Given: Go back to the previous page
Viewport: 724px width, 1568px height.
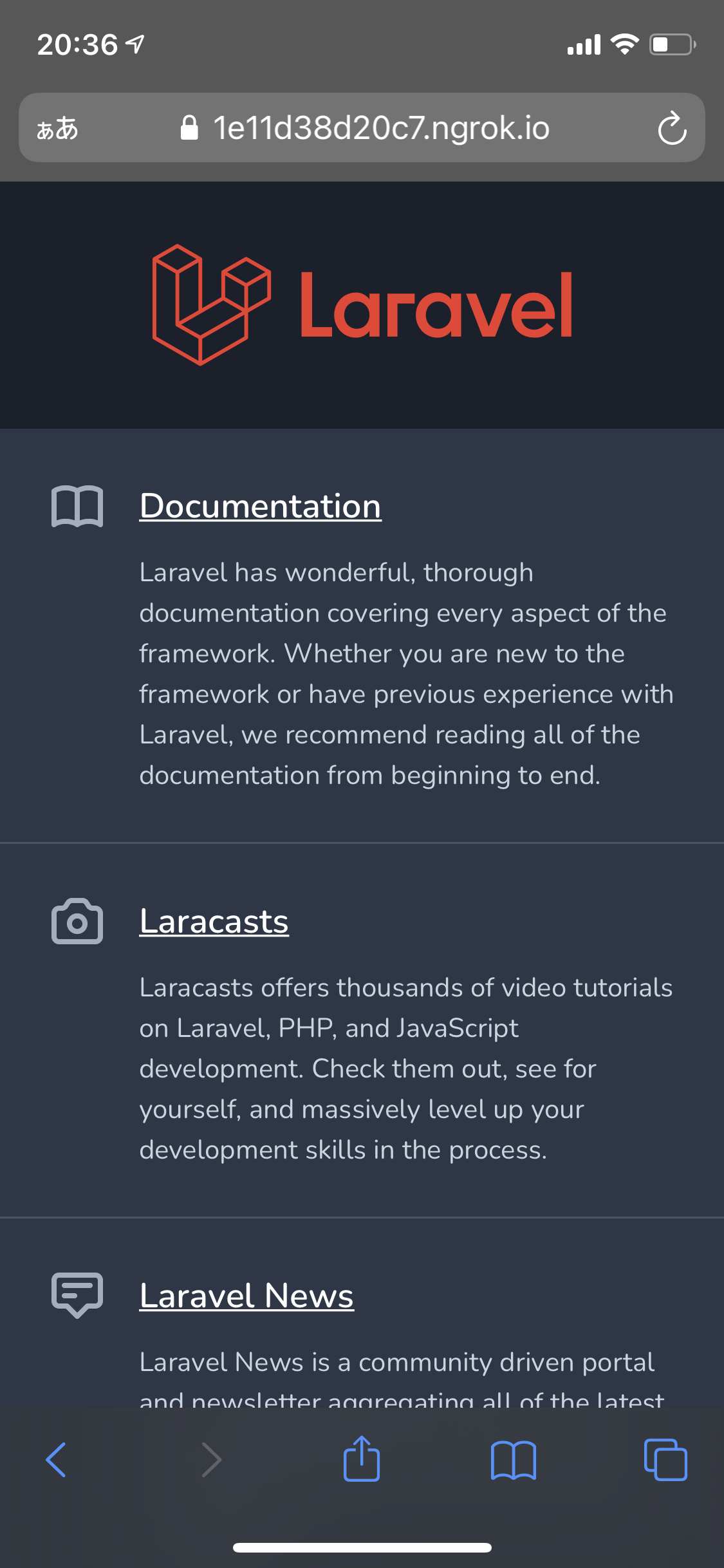Looking at the screenshot, I should tap(56, 1459).
